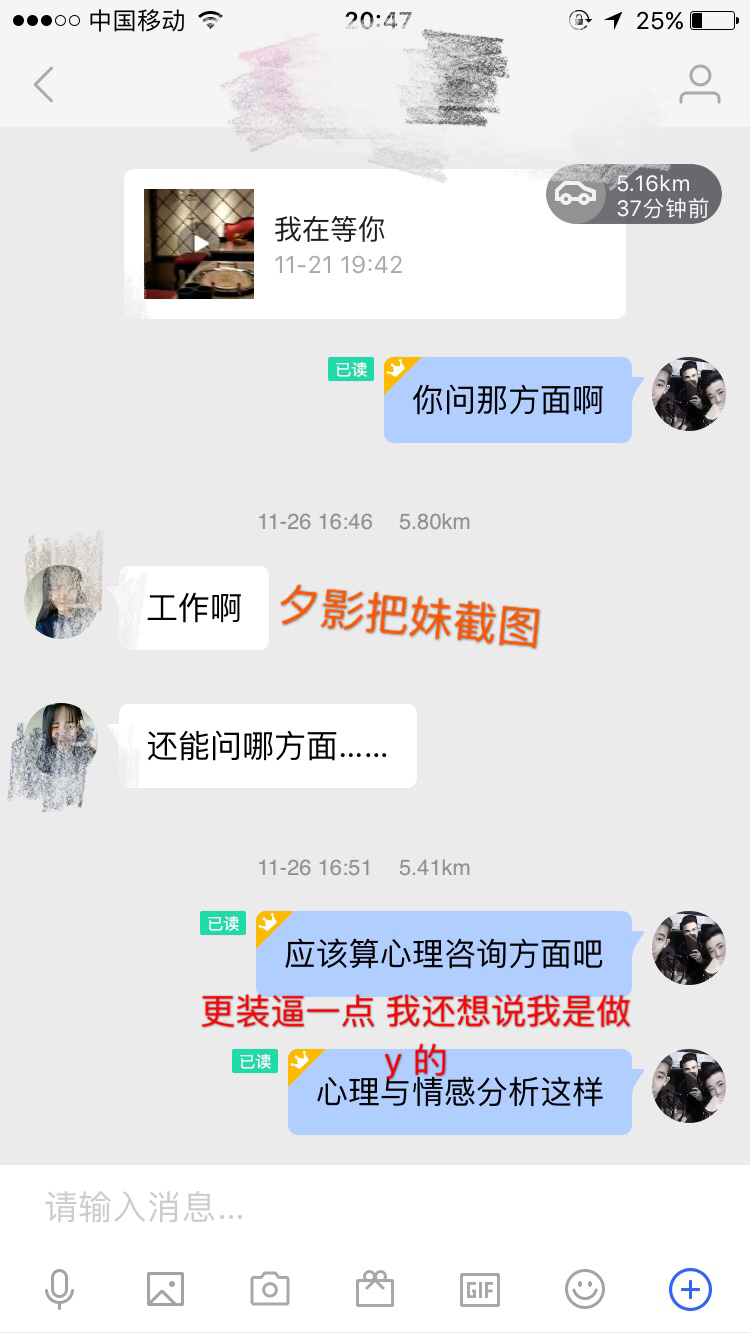Select the 工作啊 message bubble
750x1334 pixels.
pyautogui.click(x=192, y=607)
